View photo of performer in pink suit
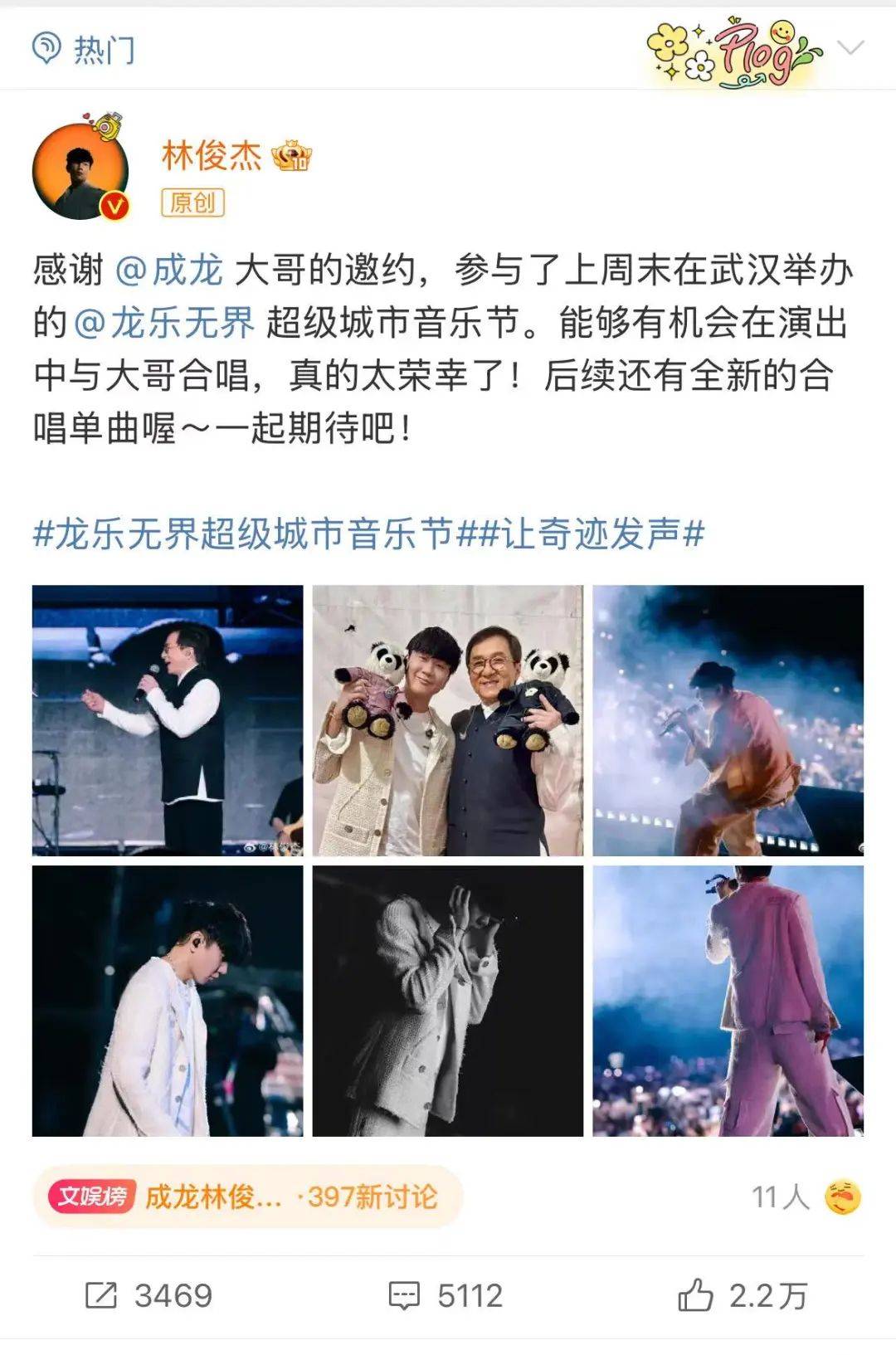The width and height of the screenshot is (896, 1355). [728, 1001]
